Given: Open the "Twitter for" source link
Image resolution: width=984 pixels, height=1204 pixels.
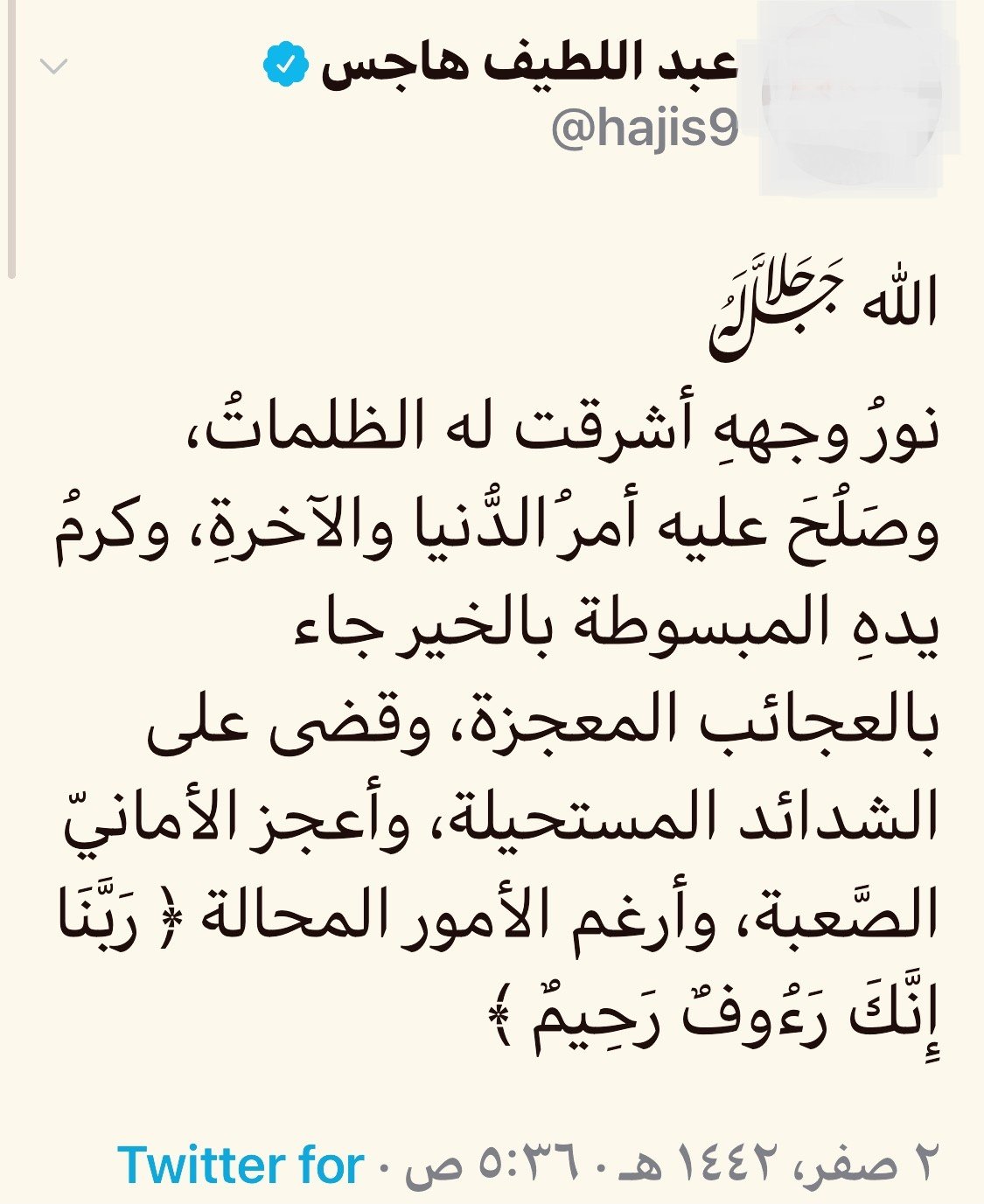Looking at the screenshot, I should pos(241,1166).
